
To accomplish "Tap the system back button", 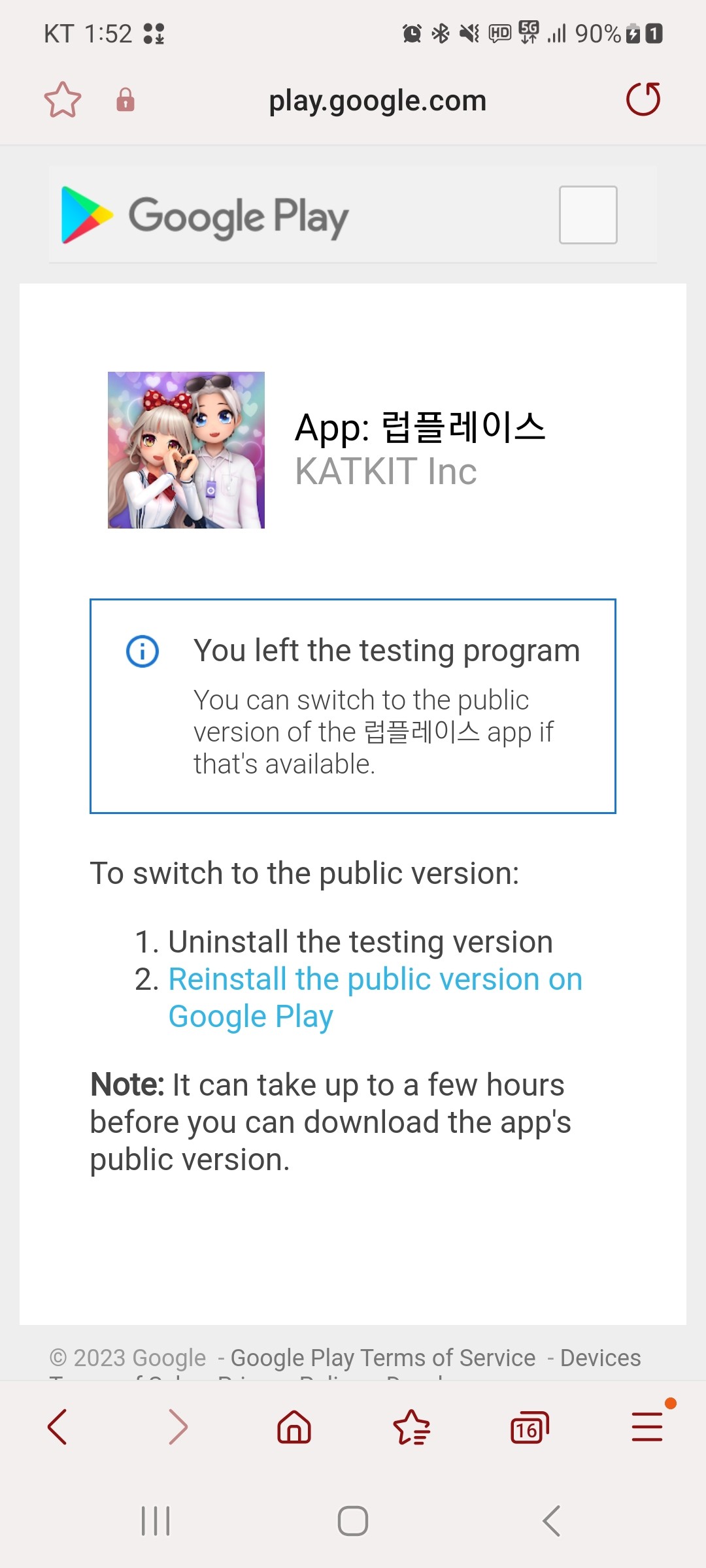I will pos(551,1520).
